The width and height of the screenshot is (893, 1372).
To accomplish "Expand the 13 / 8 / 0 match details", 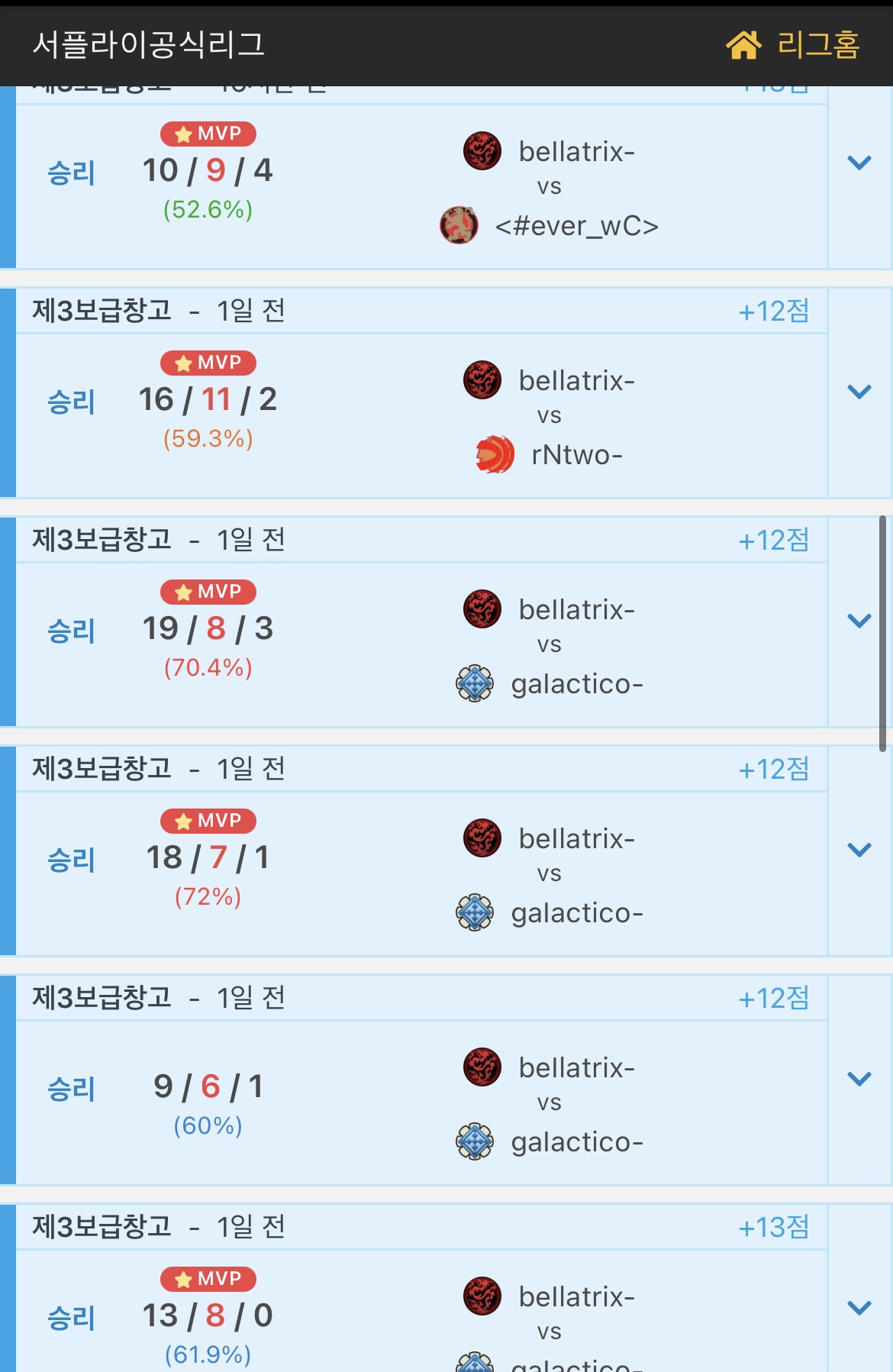I will click(859, 1308).
